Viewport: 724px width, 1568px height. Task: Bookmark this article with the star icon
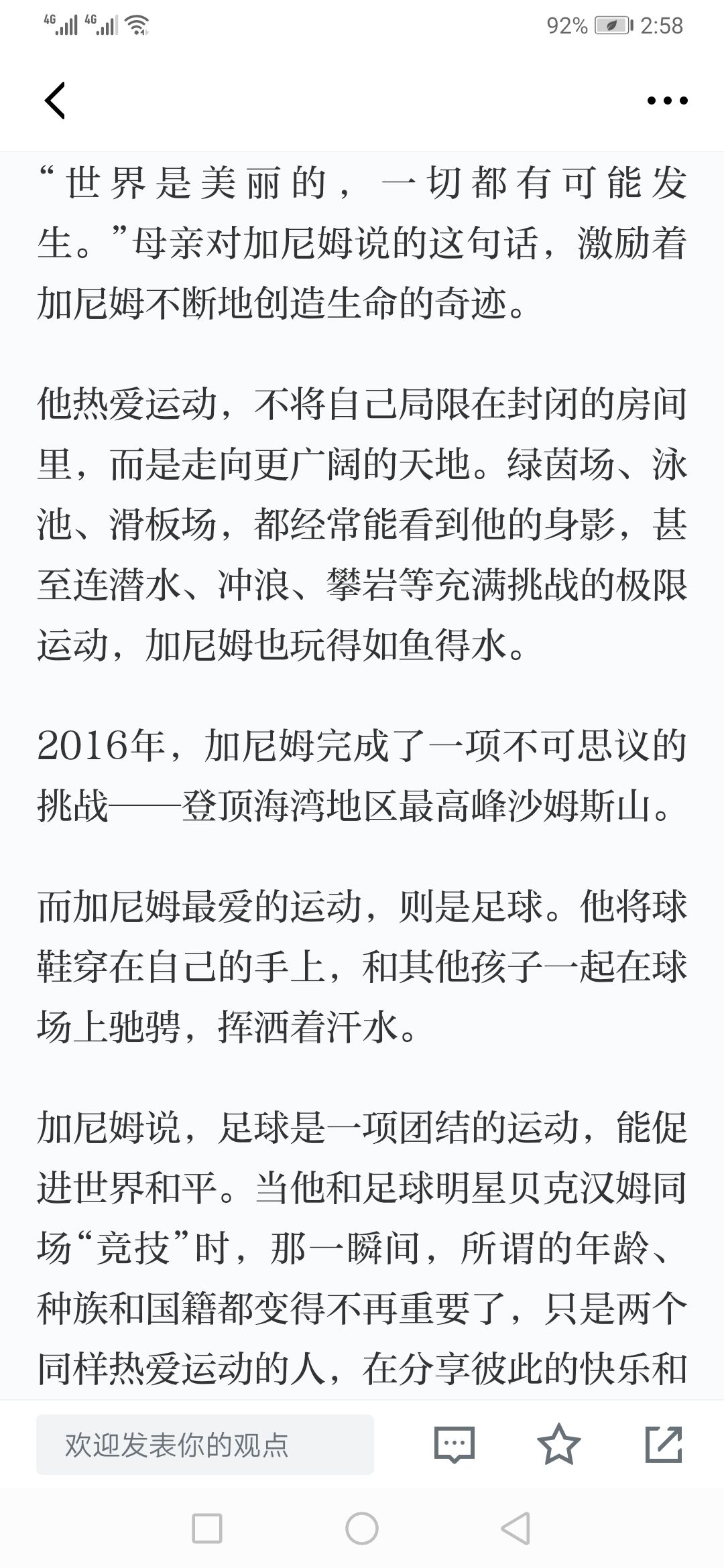(559, 1444)
